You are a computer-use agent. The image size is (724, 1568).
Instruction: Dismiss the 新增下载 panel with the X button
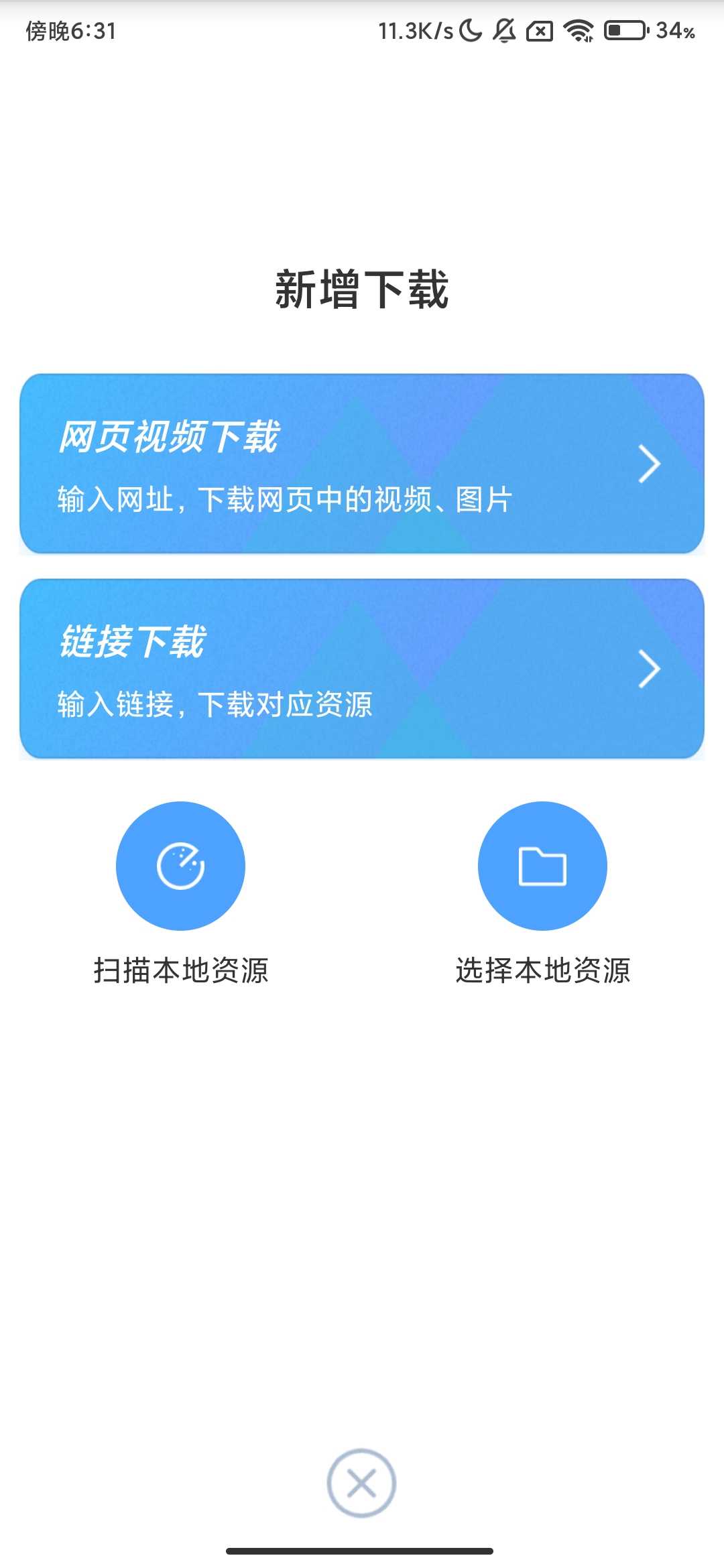(361, 1483)
